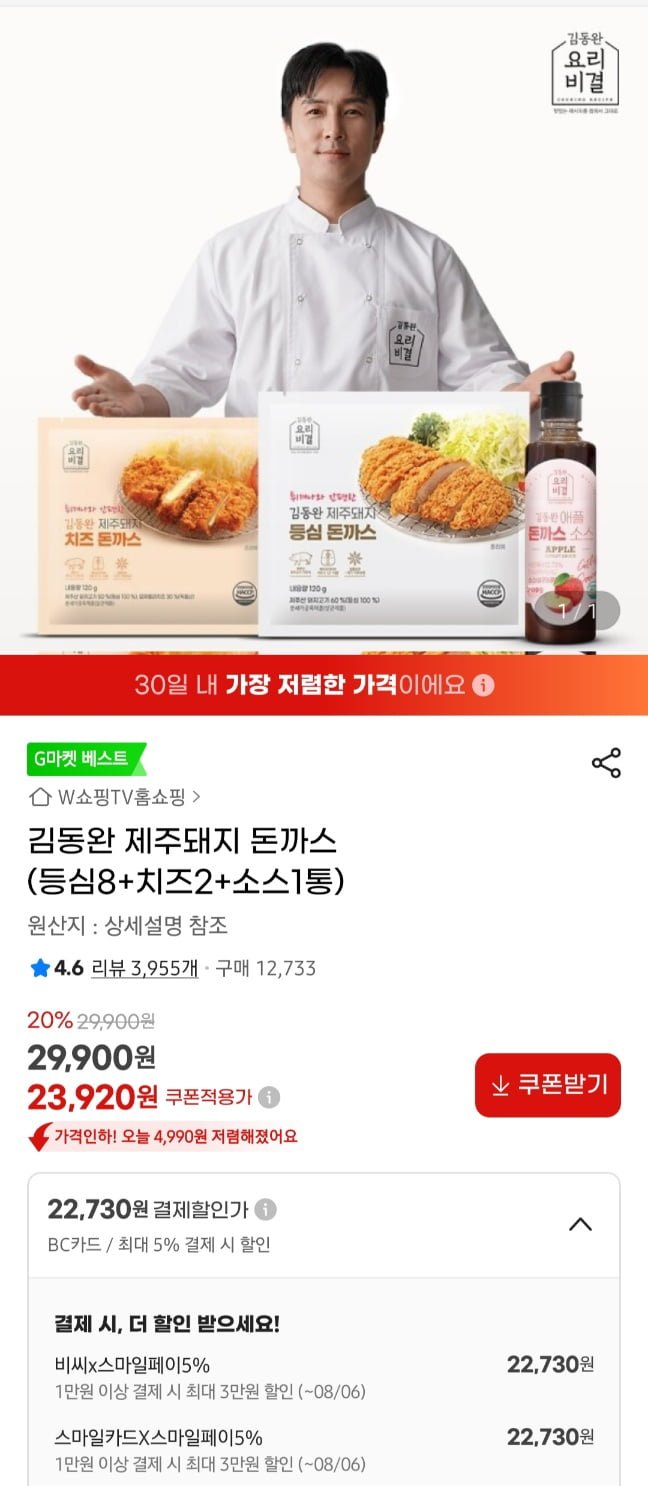Open the product image gallery
Image resolution: width=648 pixels, height=1486 pixels.
click(x=324, y=330)
